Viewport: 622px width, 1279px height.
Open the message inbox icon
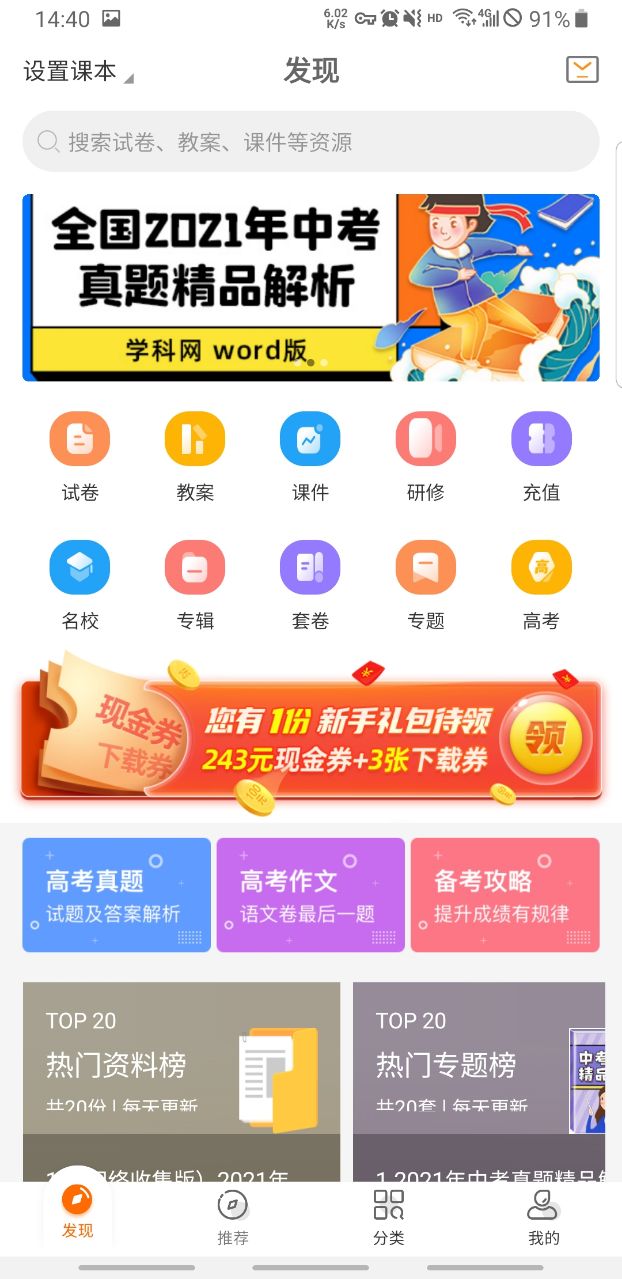582,70
